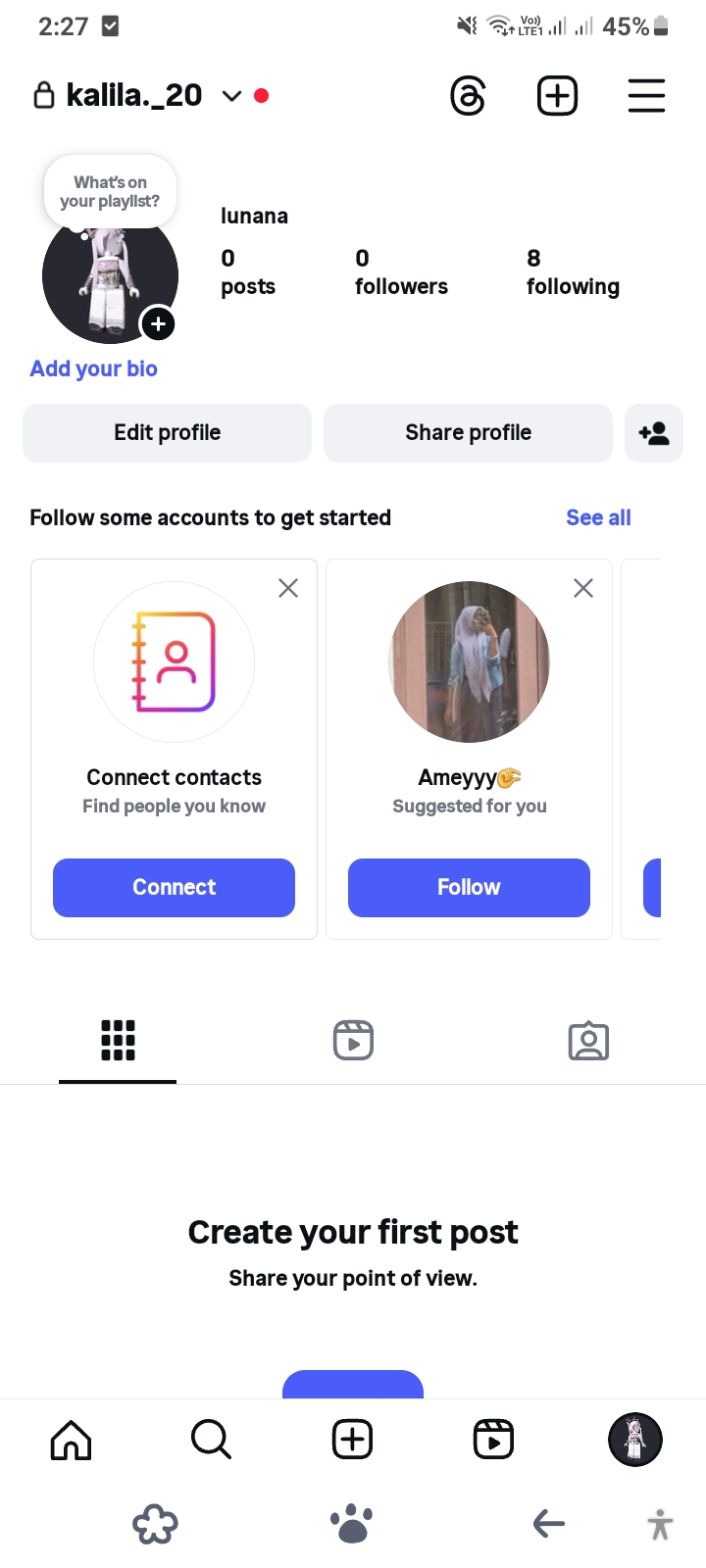
Task: Open Edit profile
Action: tap(167, 433)
